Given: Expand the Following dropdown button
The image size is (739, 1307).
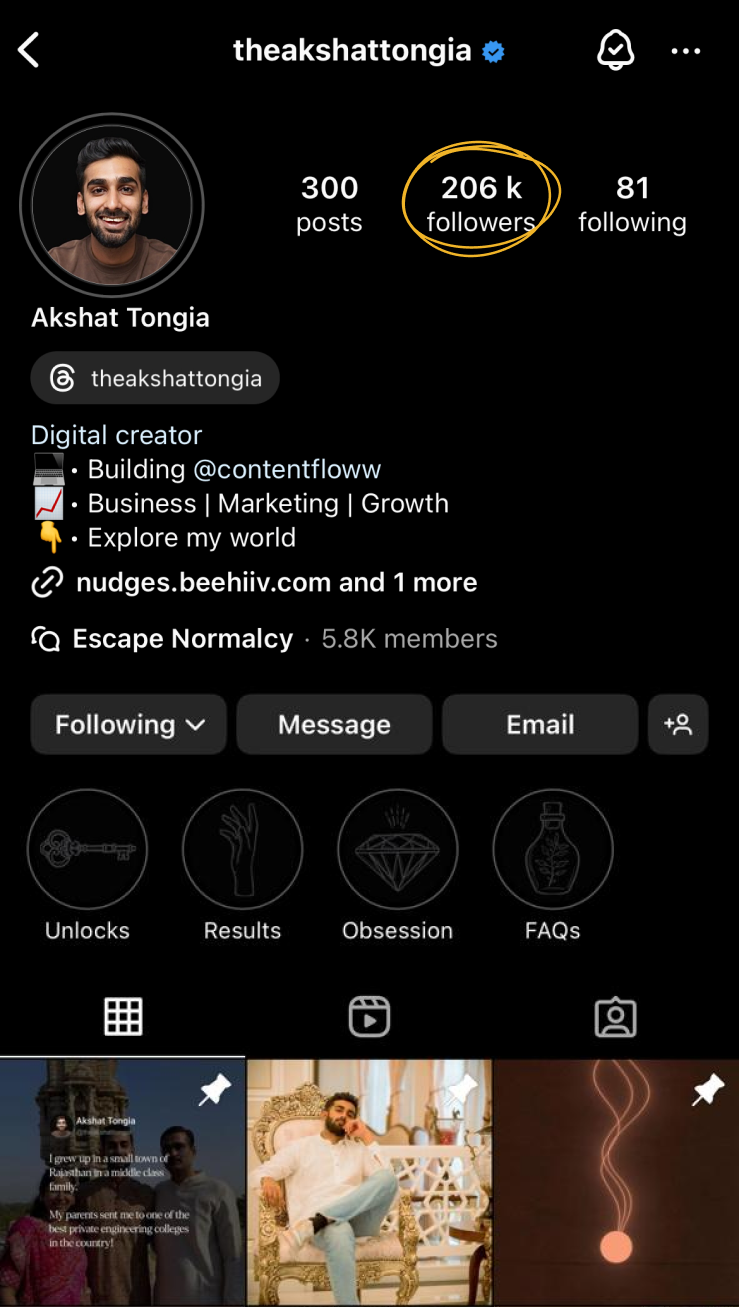Looking at the screenshot, I should [x=129, y=724].
